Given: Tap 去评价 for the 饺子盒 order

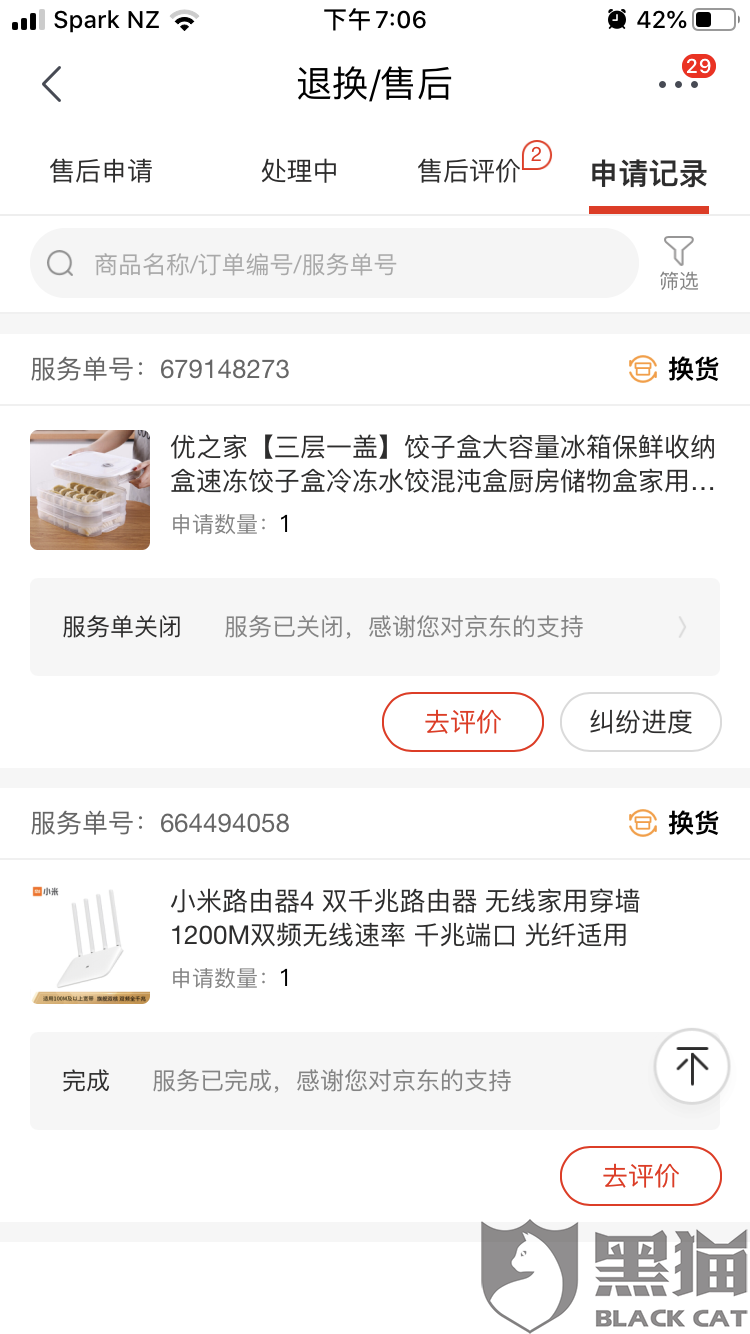Looking at the screenshot, I should [462, 721].
